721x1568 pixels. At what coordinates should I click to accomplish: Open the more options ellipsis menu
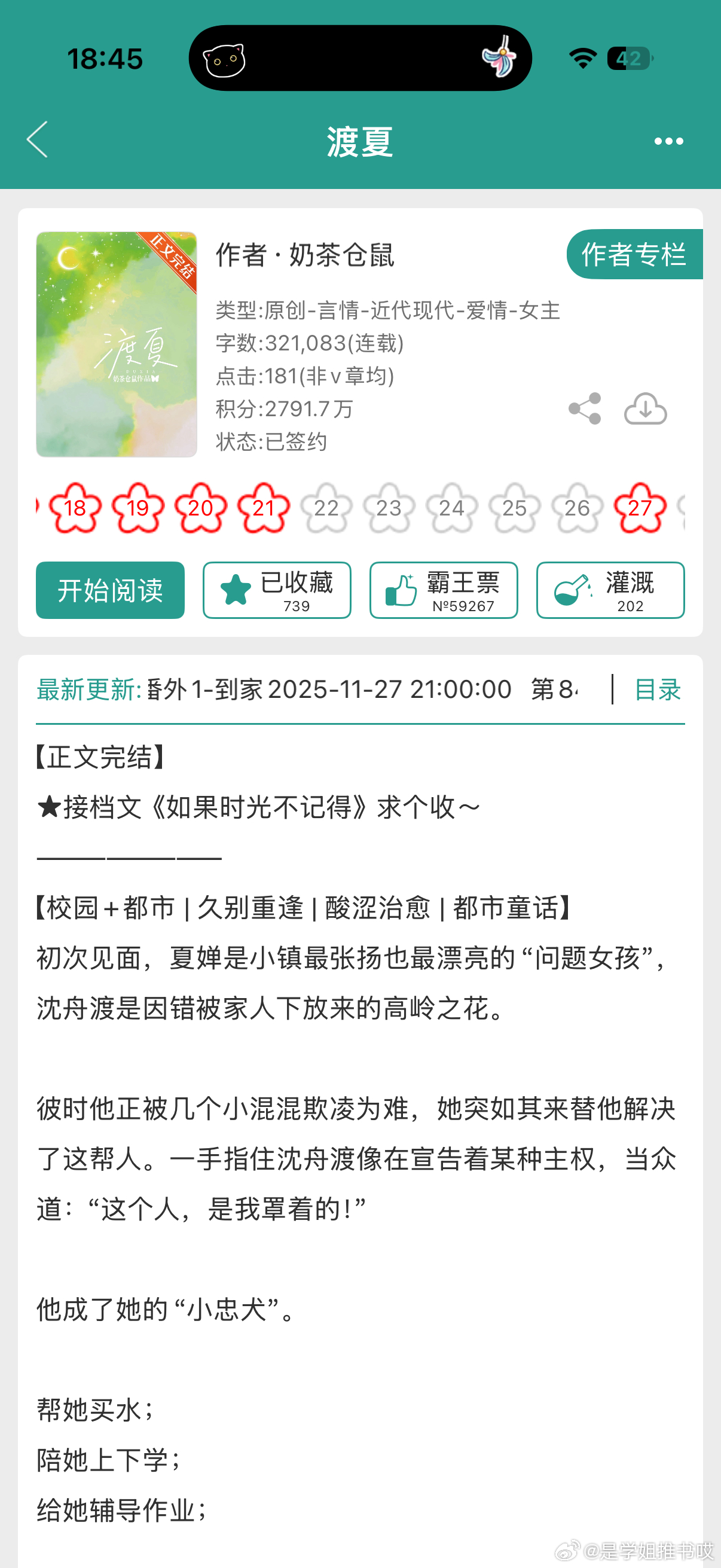668,139
